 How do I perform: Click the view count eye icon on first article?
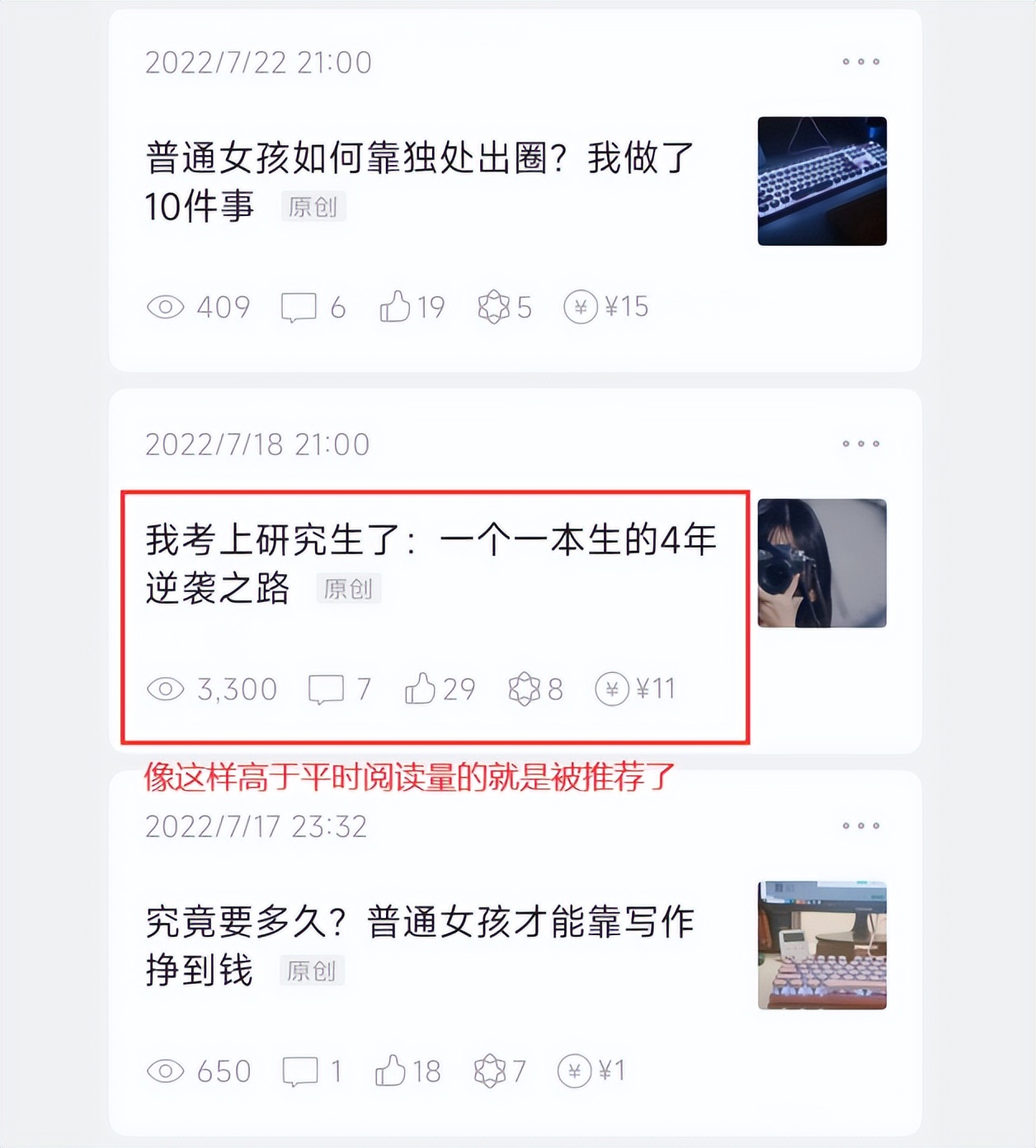point(167,307)
